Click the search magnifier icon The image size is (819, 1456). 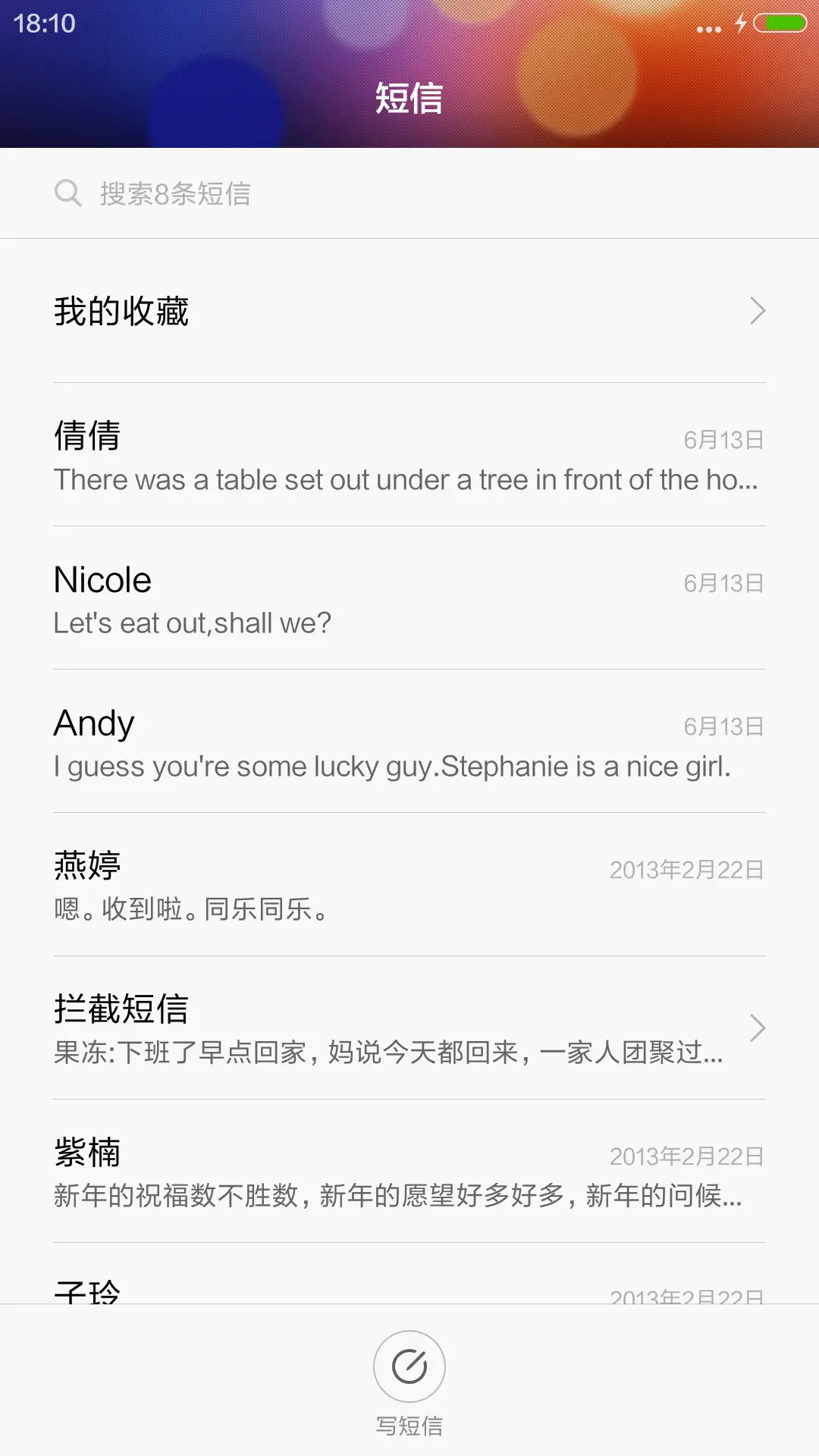point(68,193)
